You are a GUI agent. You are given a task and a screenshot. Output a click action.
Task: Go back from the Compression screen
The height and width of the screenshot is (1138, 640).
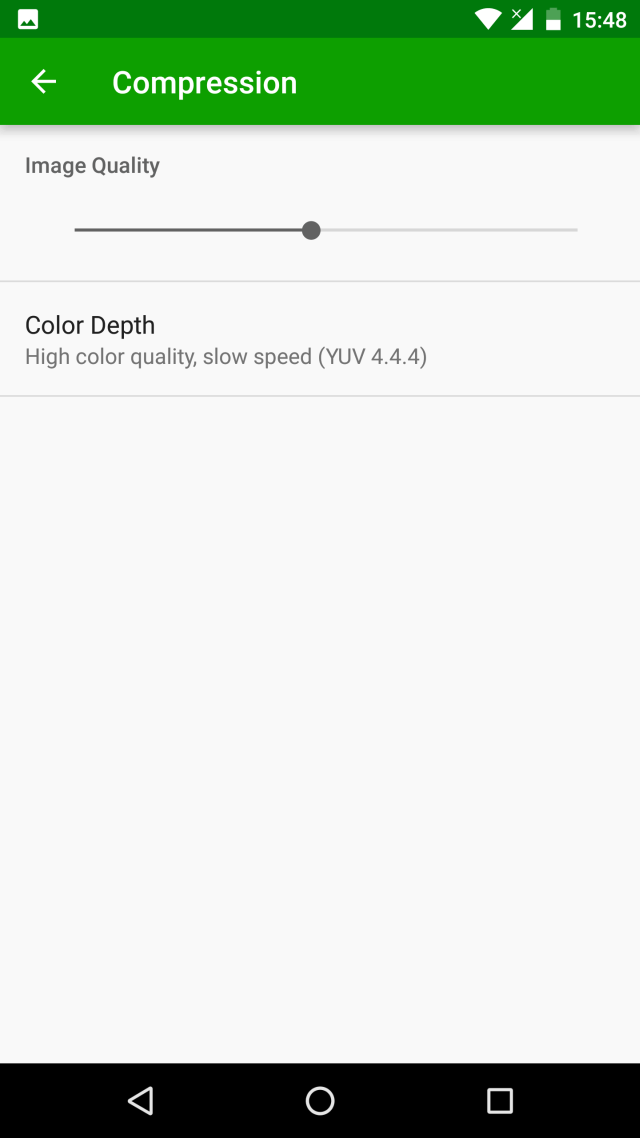(x=44, y=82)
